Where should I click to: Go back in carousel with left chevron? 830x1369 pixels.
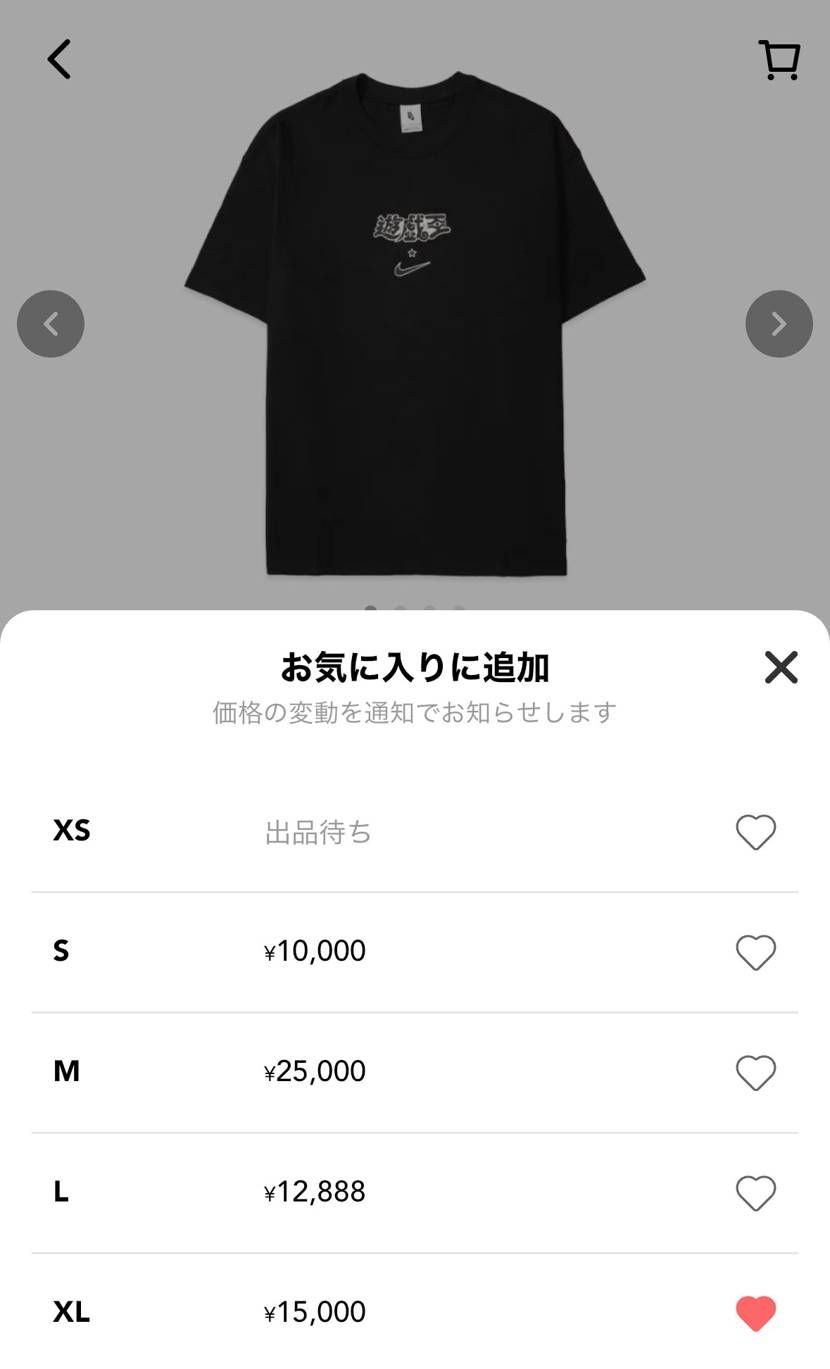coord(50,323)
